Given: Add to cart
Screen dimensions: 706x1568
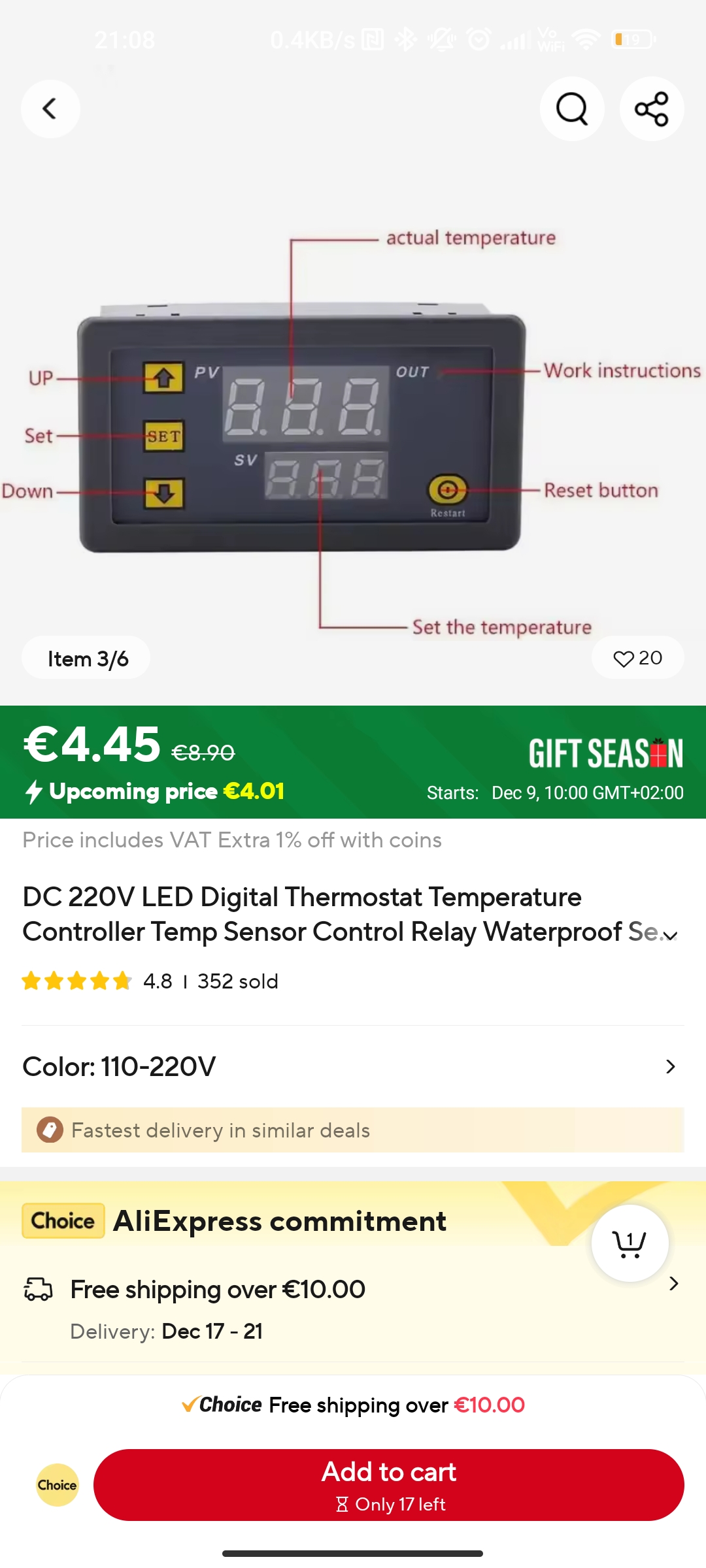Looking at the screenshot, I should 389,1484.
